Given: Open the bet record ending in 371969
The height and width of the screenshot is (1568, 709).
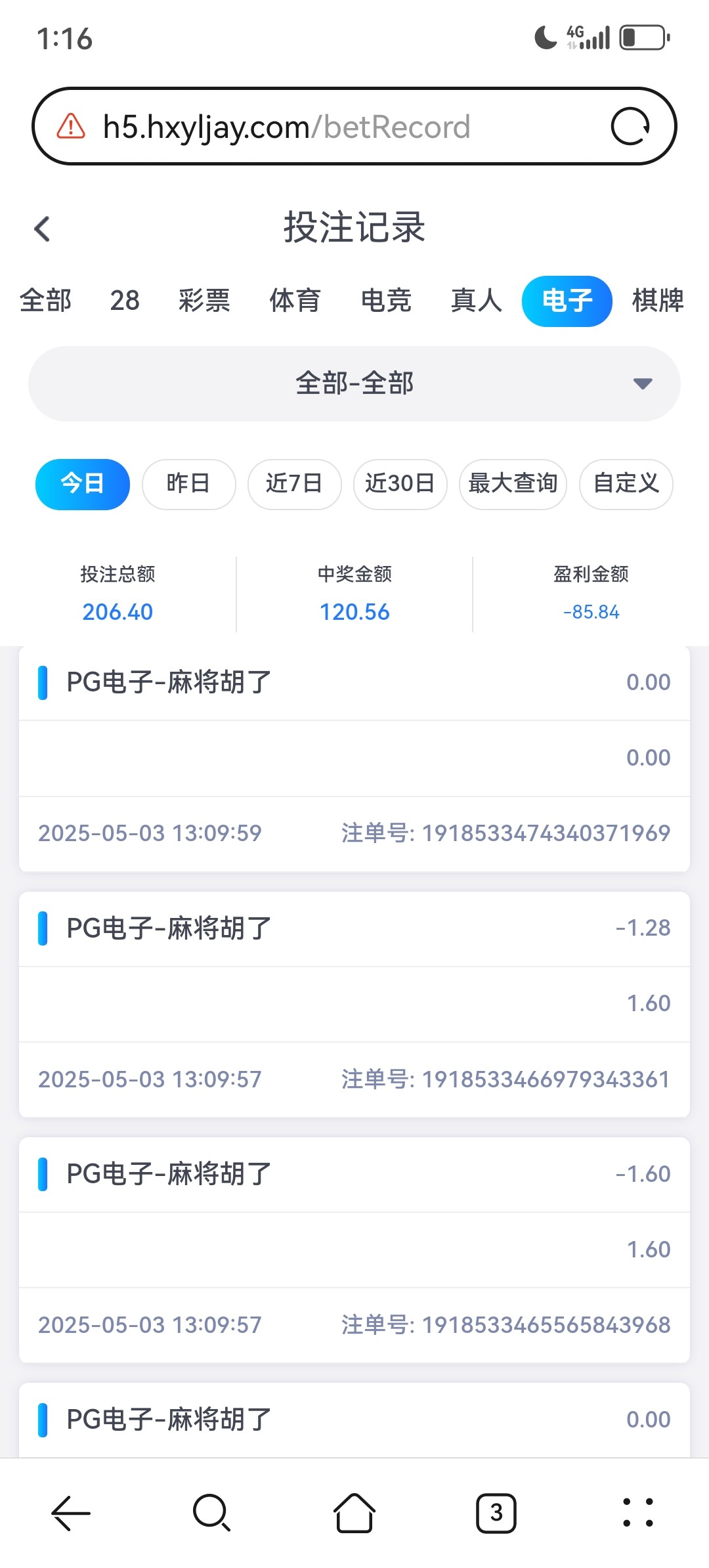Looking at the screenshot, I should coord(354,758).
